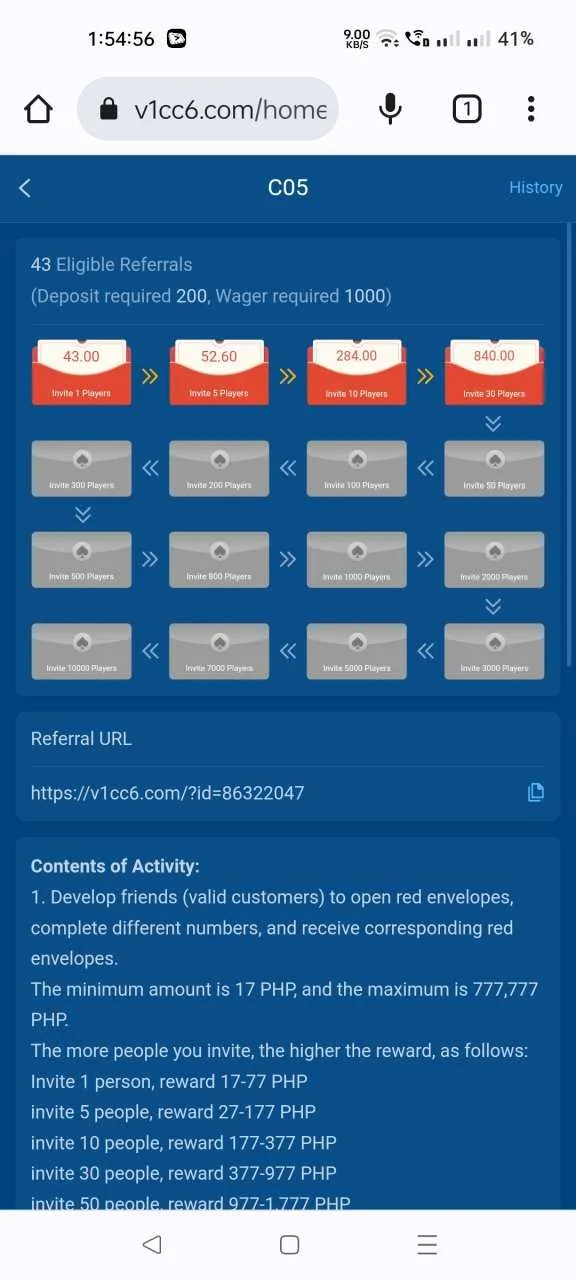Open the browser overflow menu
The height and width of the screenshot is (1280, 576).
click(531, 109)
